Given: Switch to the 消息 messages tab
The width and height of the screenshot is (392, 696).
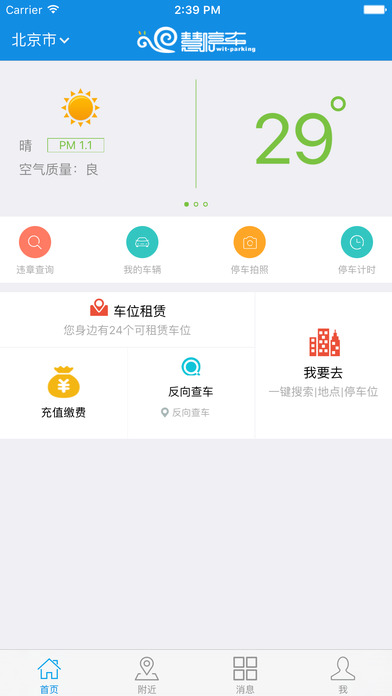Looking at the screenshot, I should (x=245, y=675).
